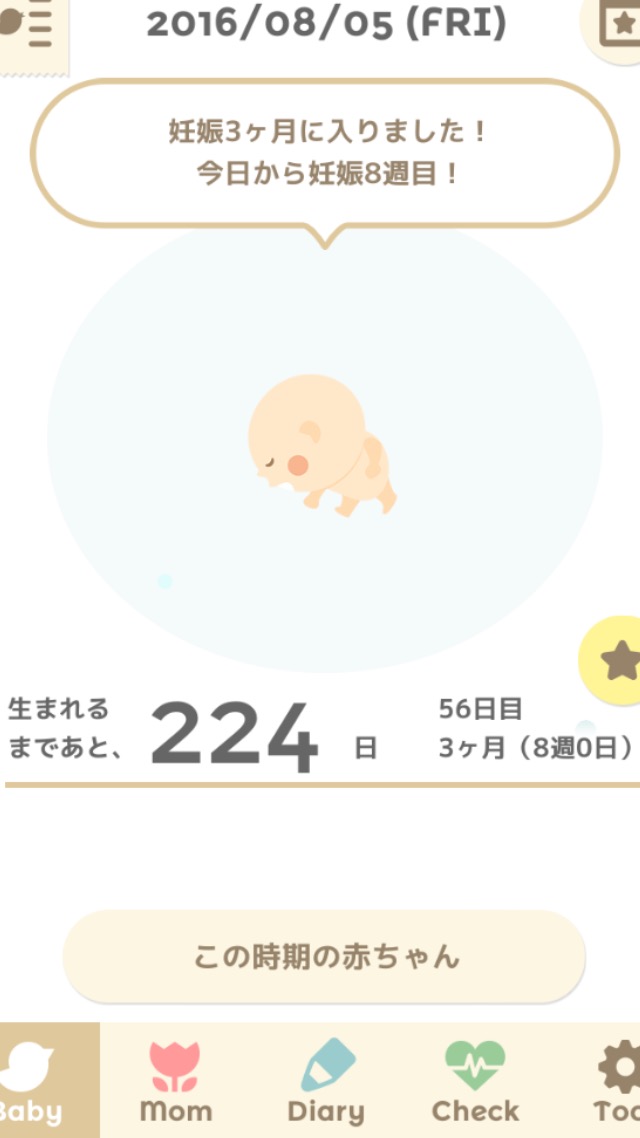Open the menu list icon
The width and height of the screenshot is (640, 1138).
click(x=30, y=30)
